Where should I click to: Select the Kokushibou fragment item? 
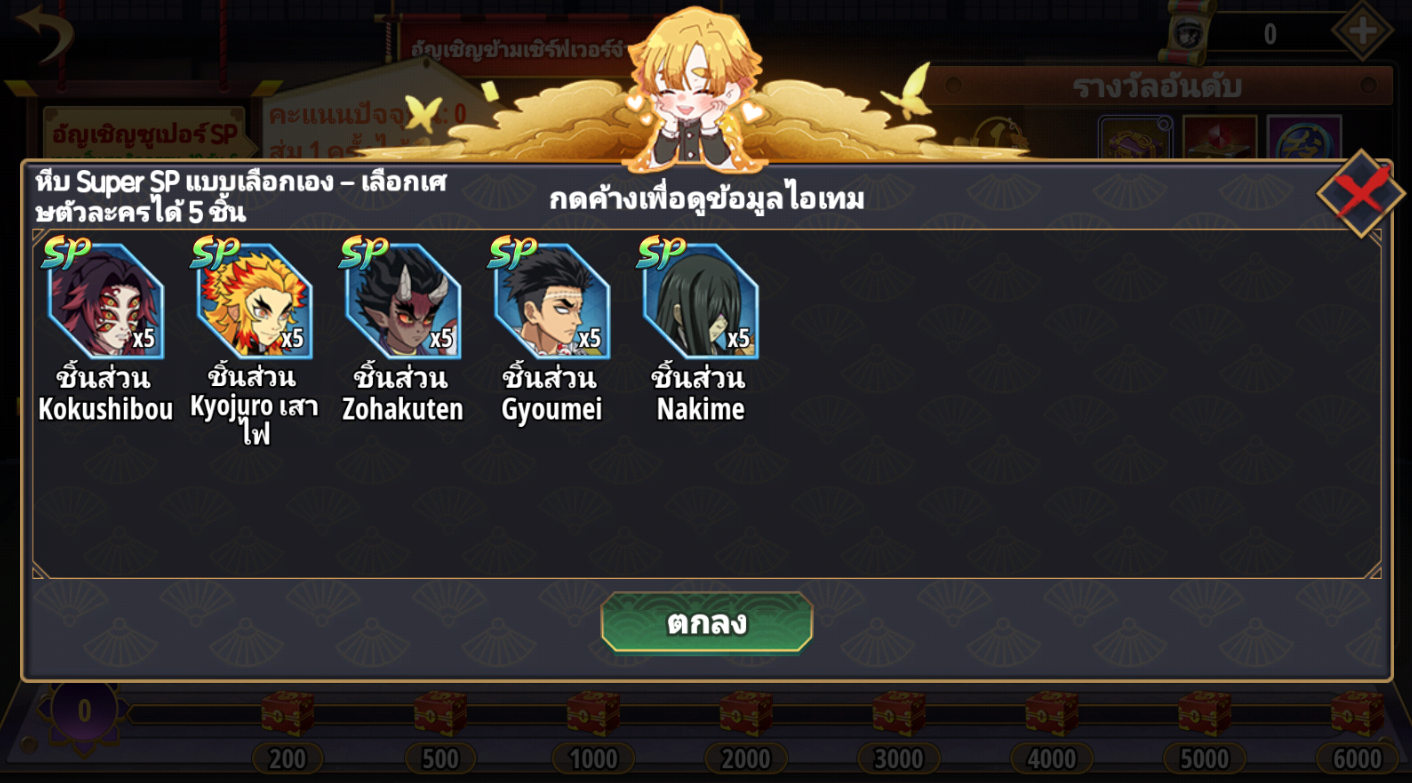(x=105, y=301)
